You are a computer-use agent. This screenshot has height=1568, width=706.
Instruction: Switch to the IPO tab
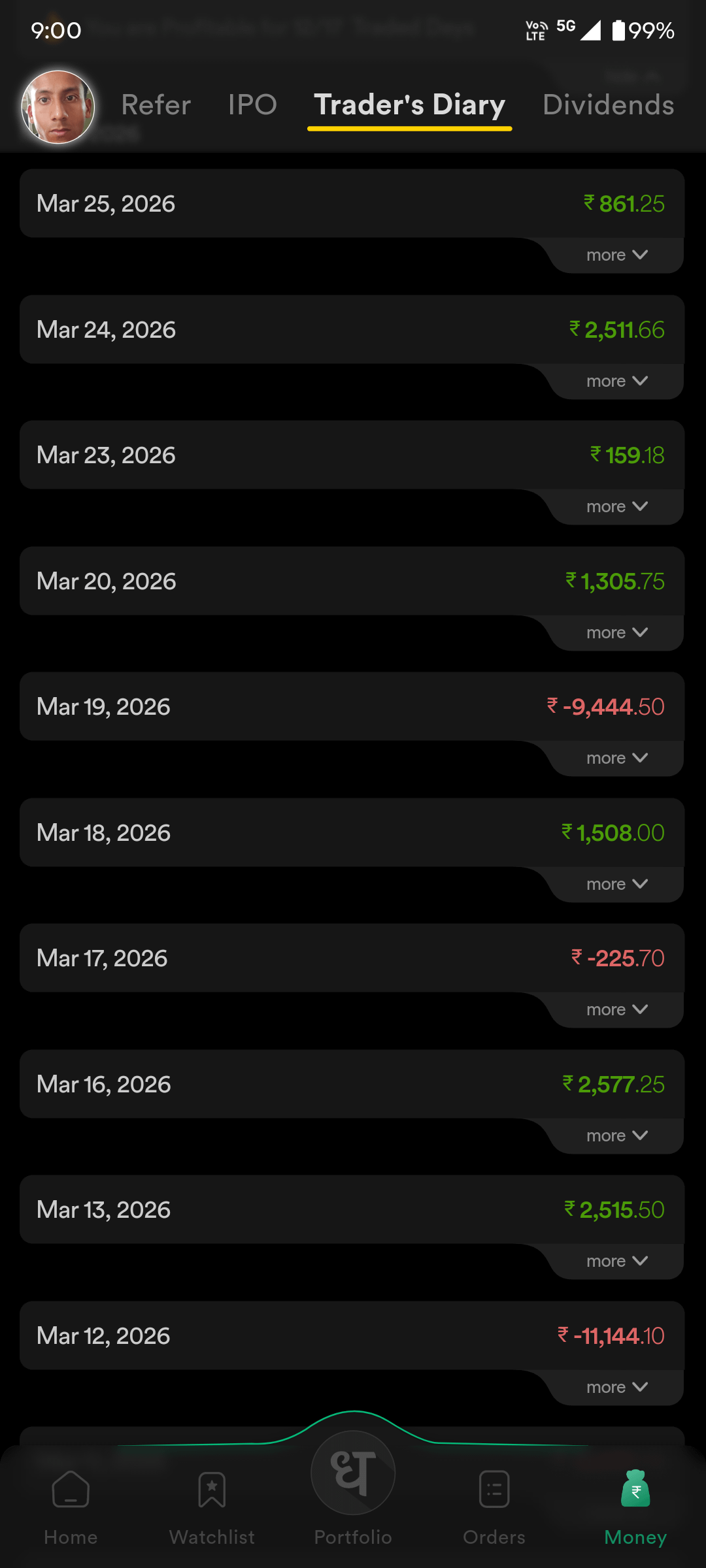click(x=252, y=105)
